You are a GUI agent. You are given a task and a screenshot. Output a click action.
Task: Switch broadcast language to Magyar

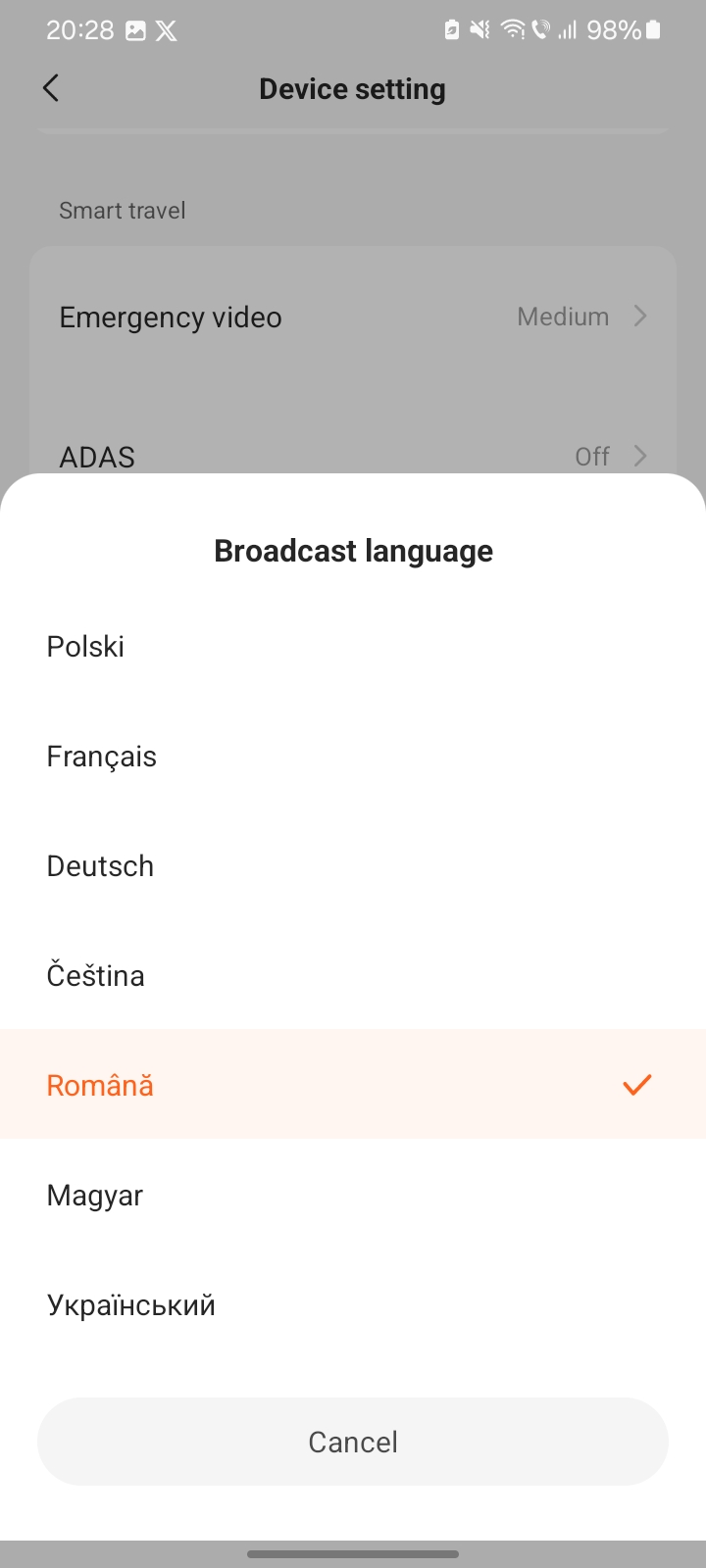coord(353,1196)
